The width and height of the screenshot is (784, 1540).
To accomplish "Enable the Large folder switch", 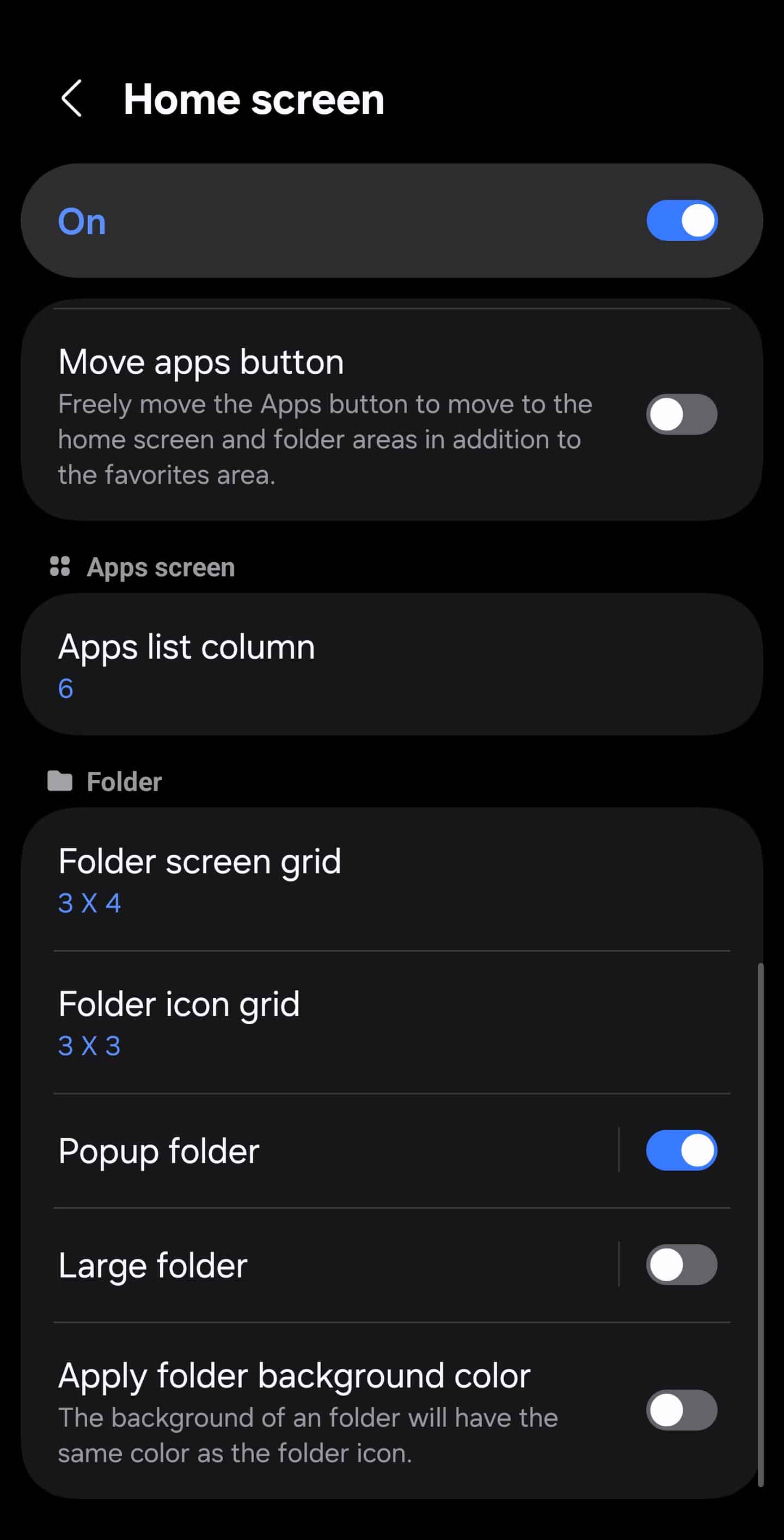I will 682,1265.
